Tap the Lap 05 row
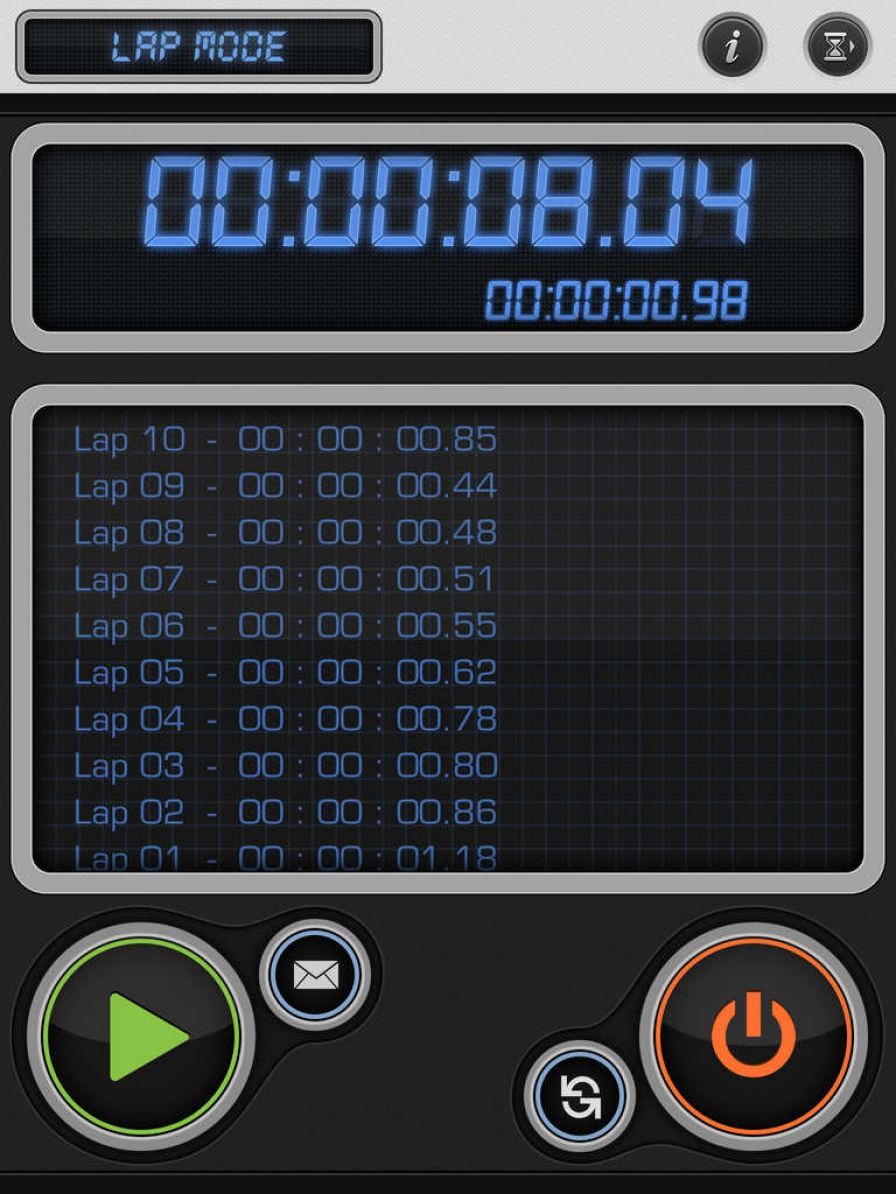Image resolution: width=896 pixels, height=1194 pixels. point(285,672)
